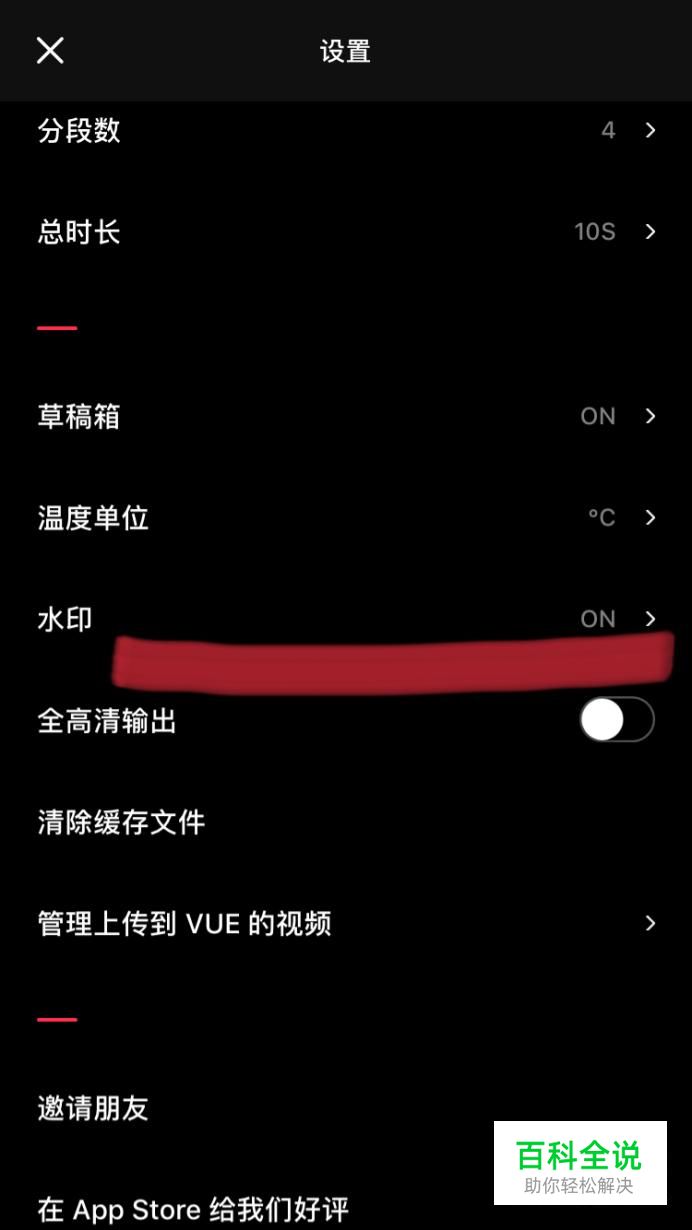Close the settings screen
This screenshot has width=692, height=1230.
pos(50,50)
